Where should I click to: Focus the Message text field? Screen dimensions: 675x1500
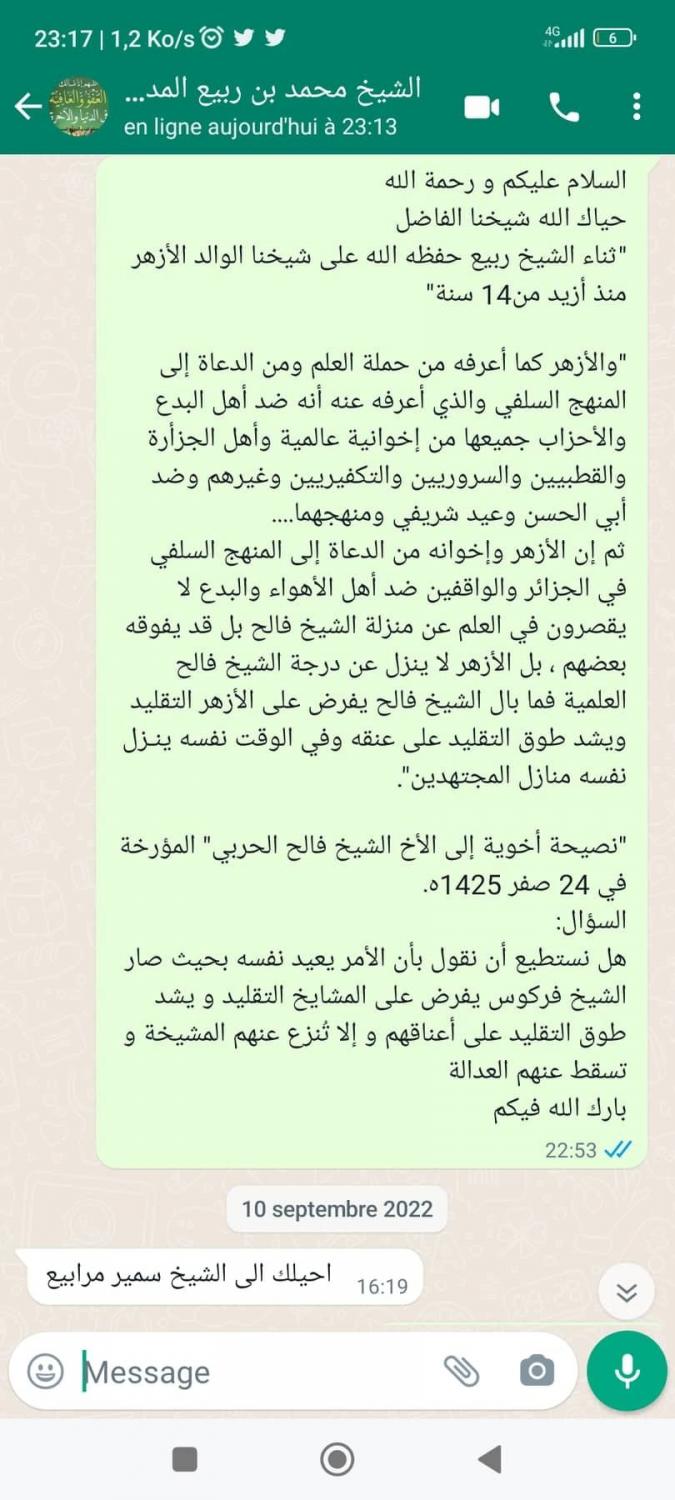coord(255,1371)
